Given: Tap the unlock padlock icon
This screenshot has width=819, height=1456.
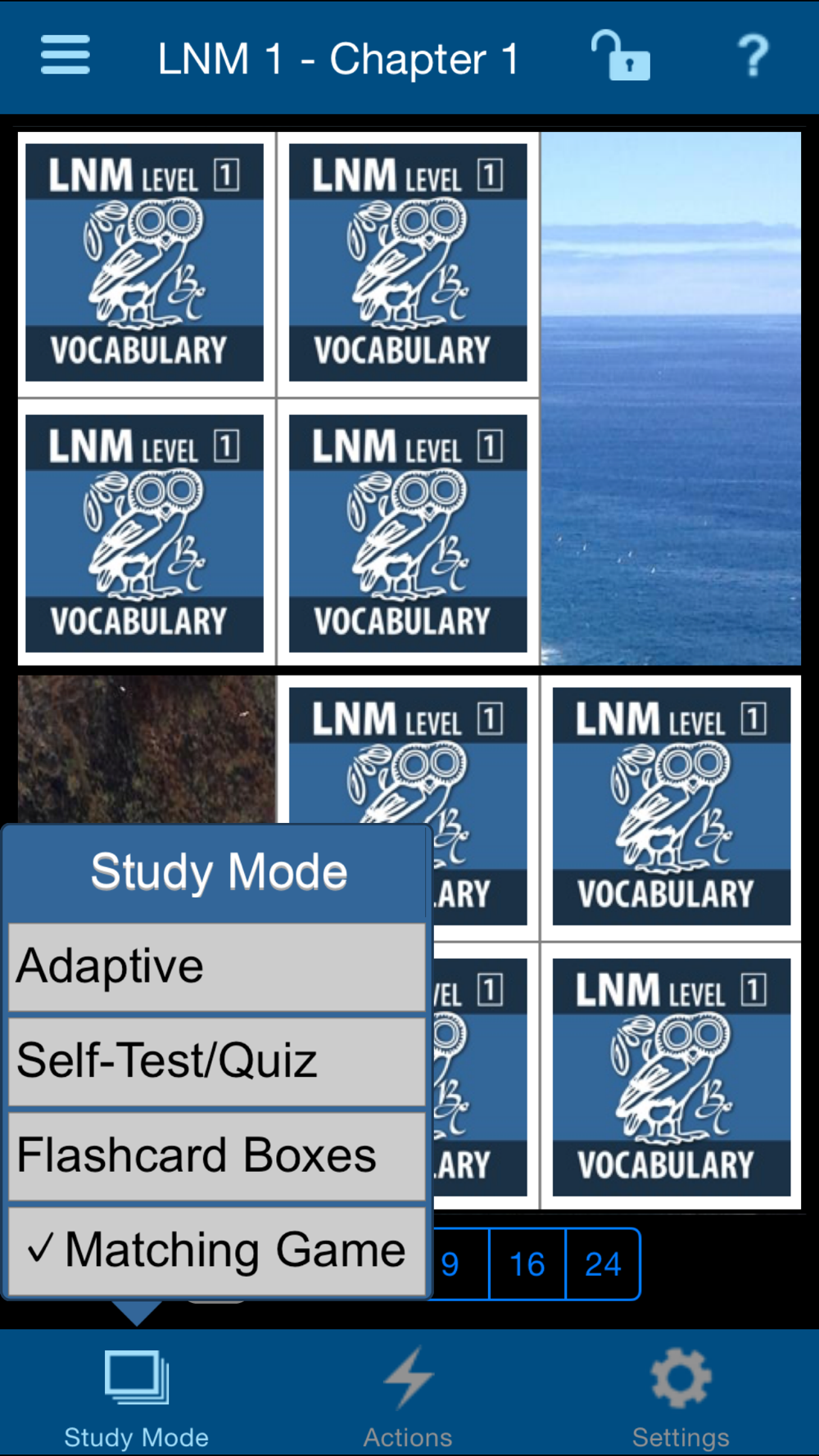Looking at the screenshot, I should tap(621, 56).
